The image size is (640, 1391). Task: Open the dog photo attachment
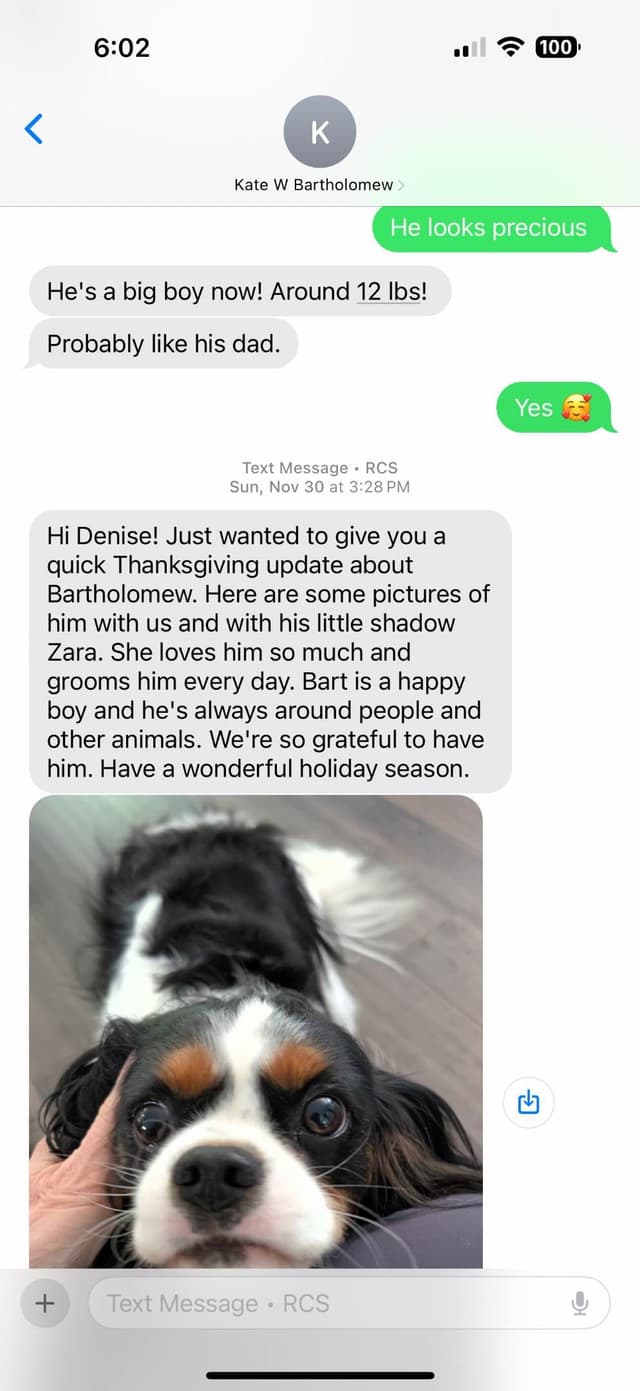pyautogui.click(x=256, y=1032)
